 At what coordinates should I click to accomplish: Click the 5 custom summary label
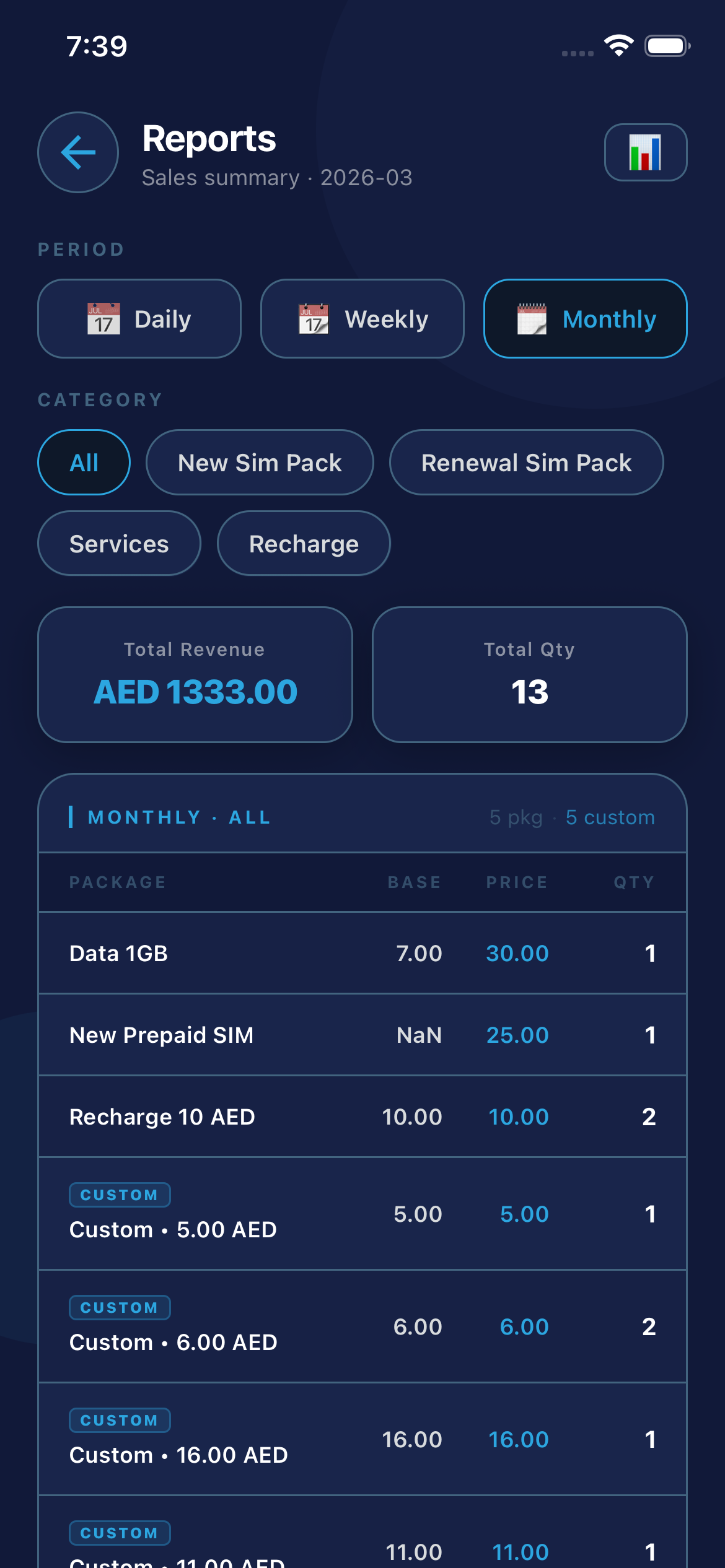tap(610, 817)
